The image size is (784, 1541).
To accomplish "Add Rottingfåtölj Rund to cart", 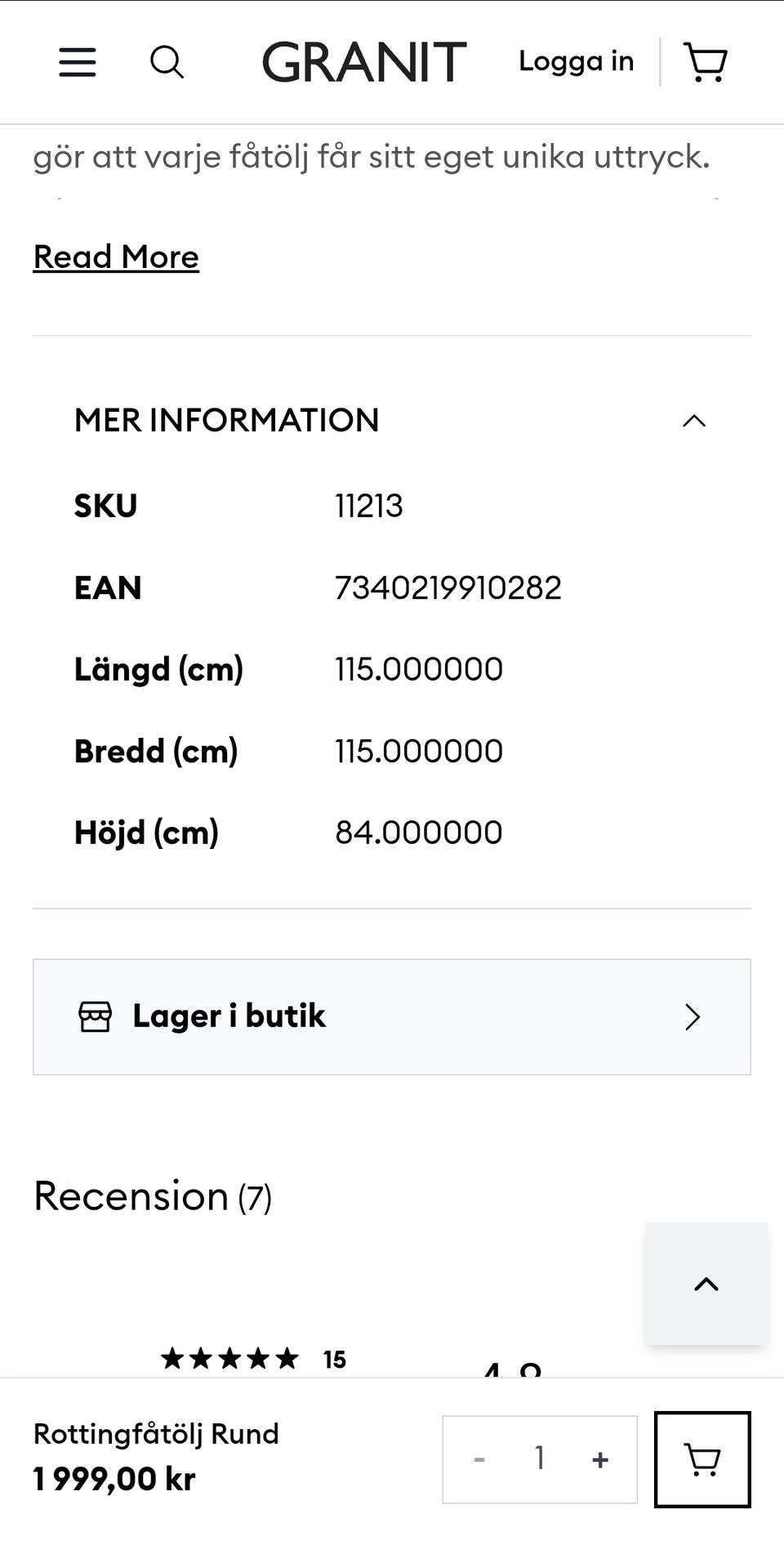I will pyautogui.click(x=702, y=1459).
